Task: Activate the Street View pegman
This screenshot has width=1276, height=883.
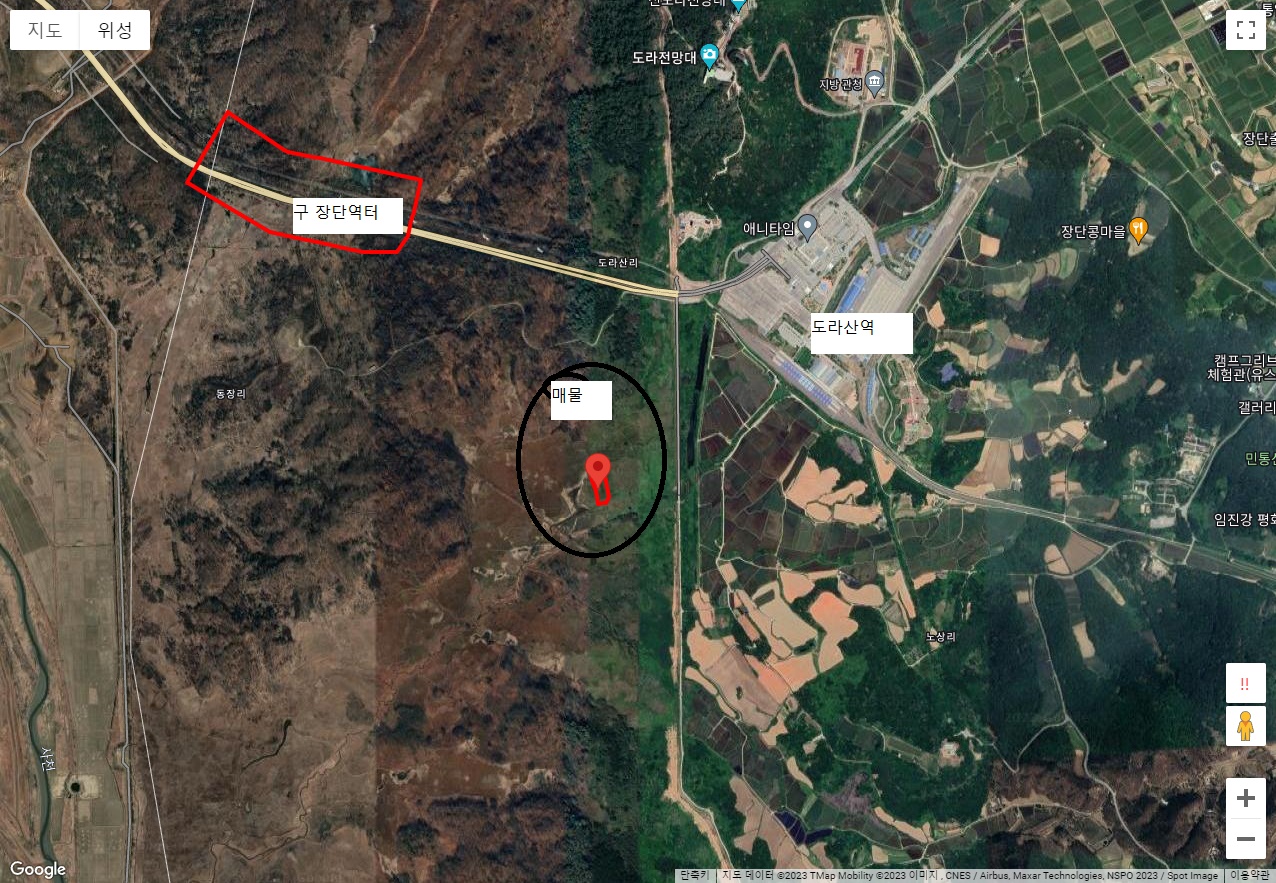Action: click(x=1245, y=726)
